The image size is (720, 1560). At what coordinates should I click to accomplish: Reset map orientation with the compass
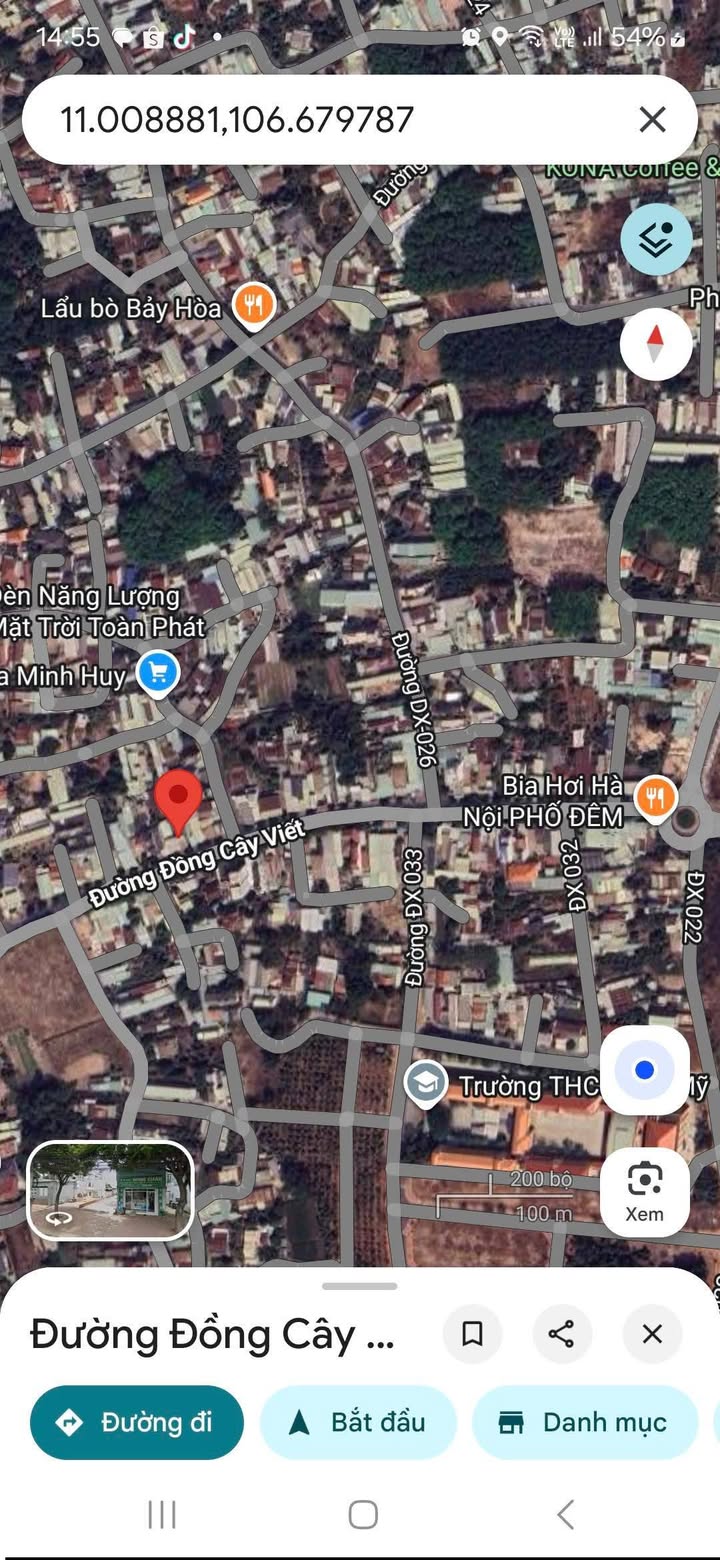[x=656, y=344]
